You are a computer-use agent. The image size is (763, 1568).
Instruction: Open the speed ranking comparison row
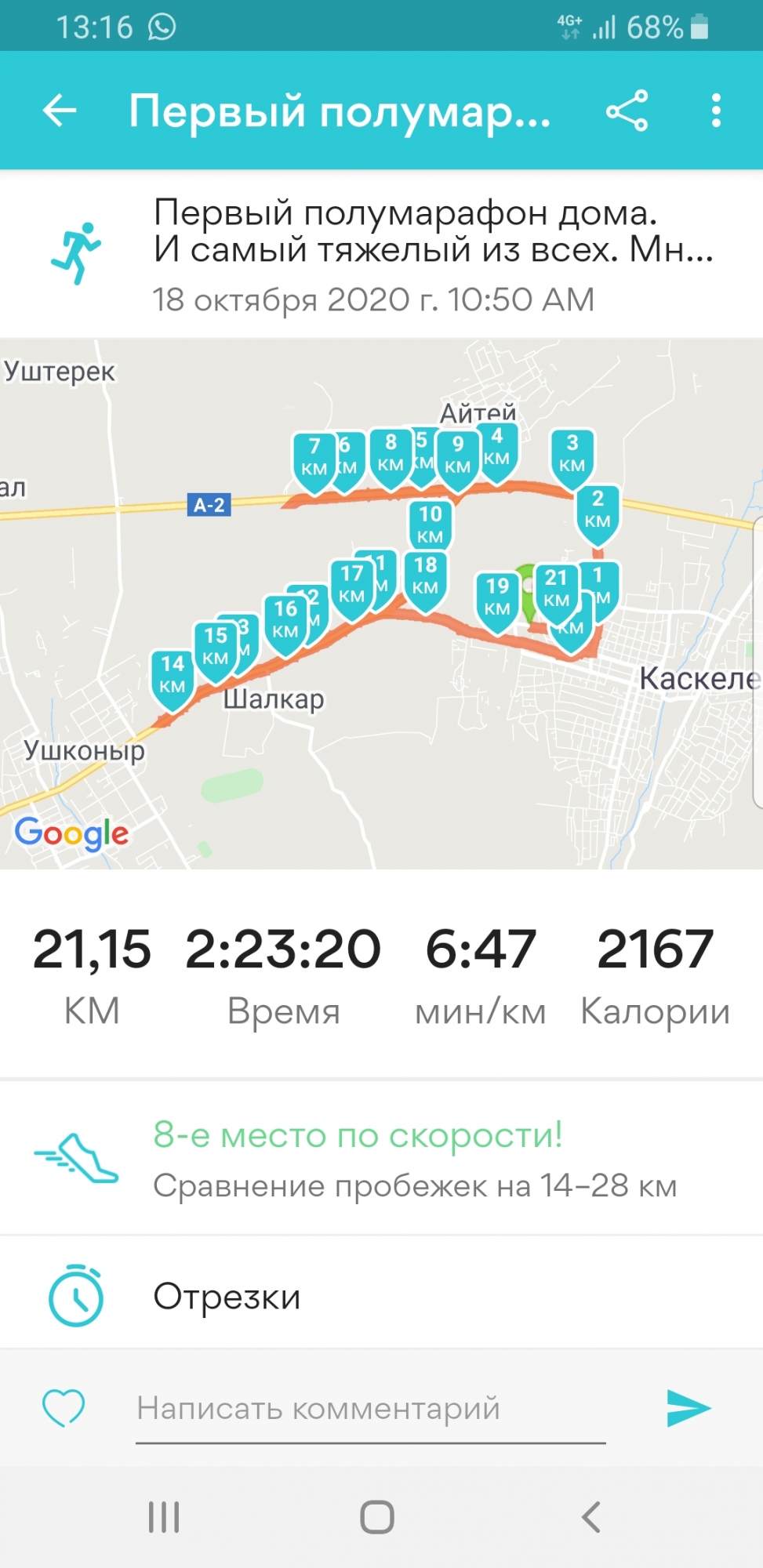point(381,1158)
